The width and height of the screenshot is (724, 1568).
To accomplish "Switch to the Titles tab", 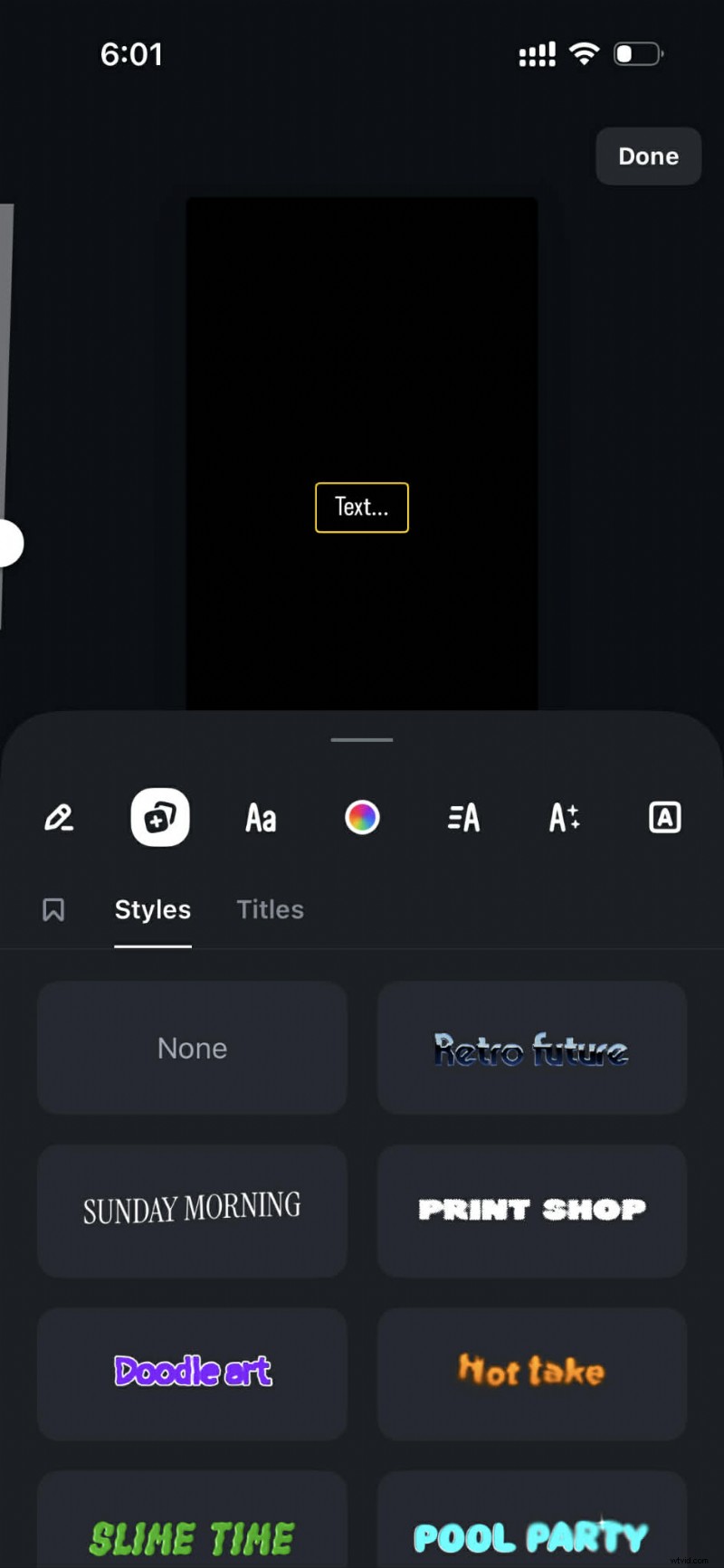I will click(x=270, y=909).
